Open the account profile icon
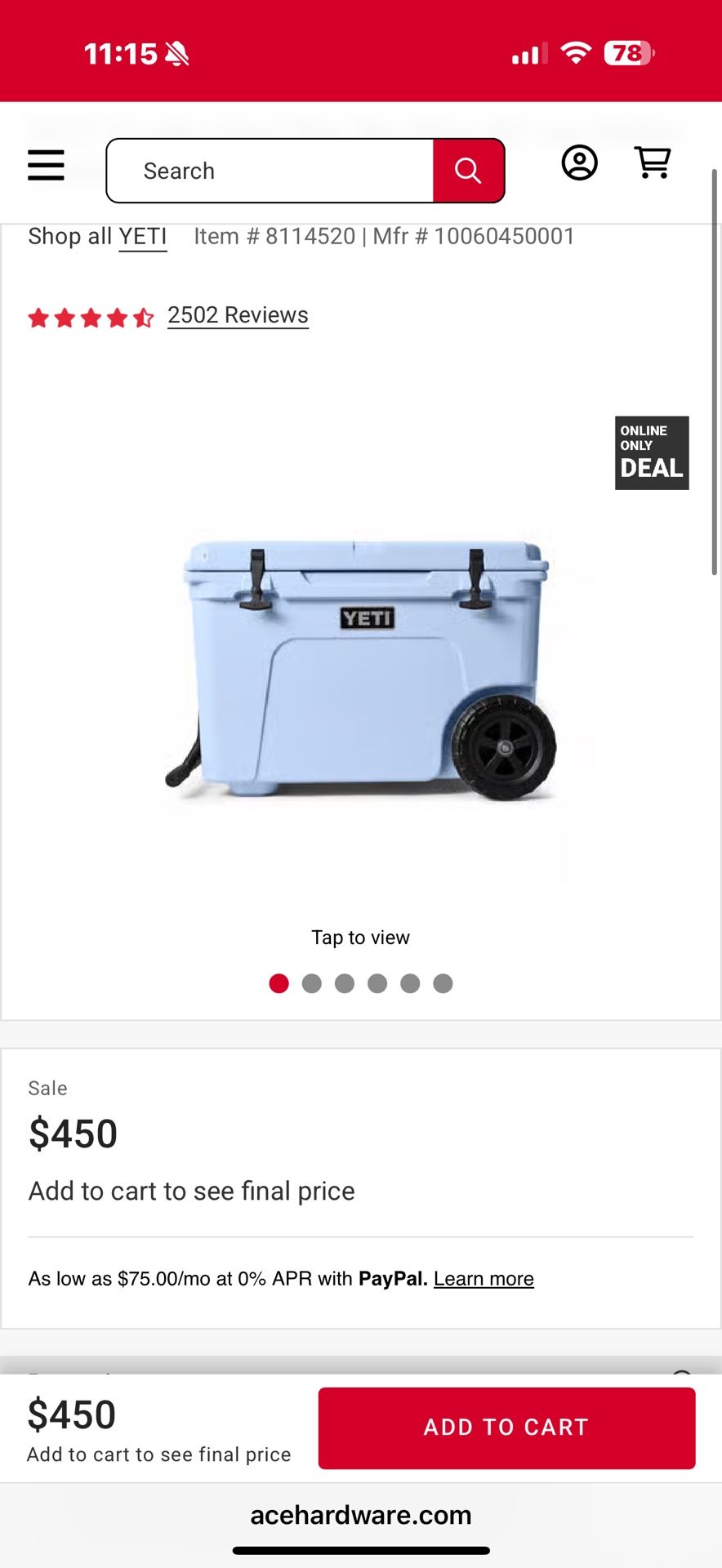 [579, 163]
